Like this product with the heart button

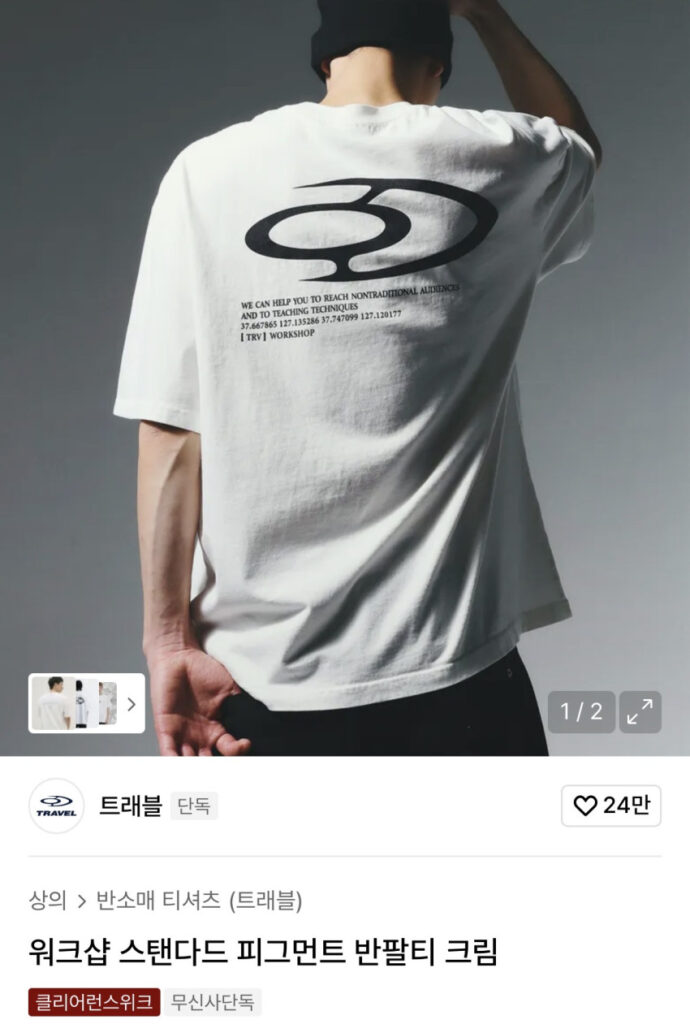[610, 806]
